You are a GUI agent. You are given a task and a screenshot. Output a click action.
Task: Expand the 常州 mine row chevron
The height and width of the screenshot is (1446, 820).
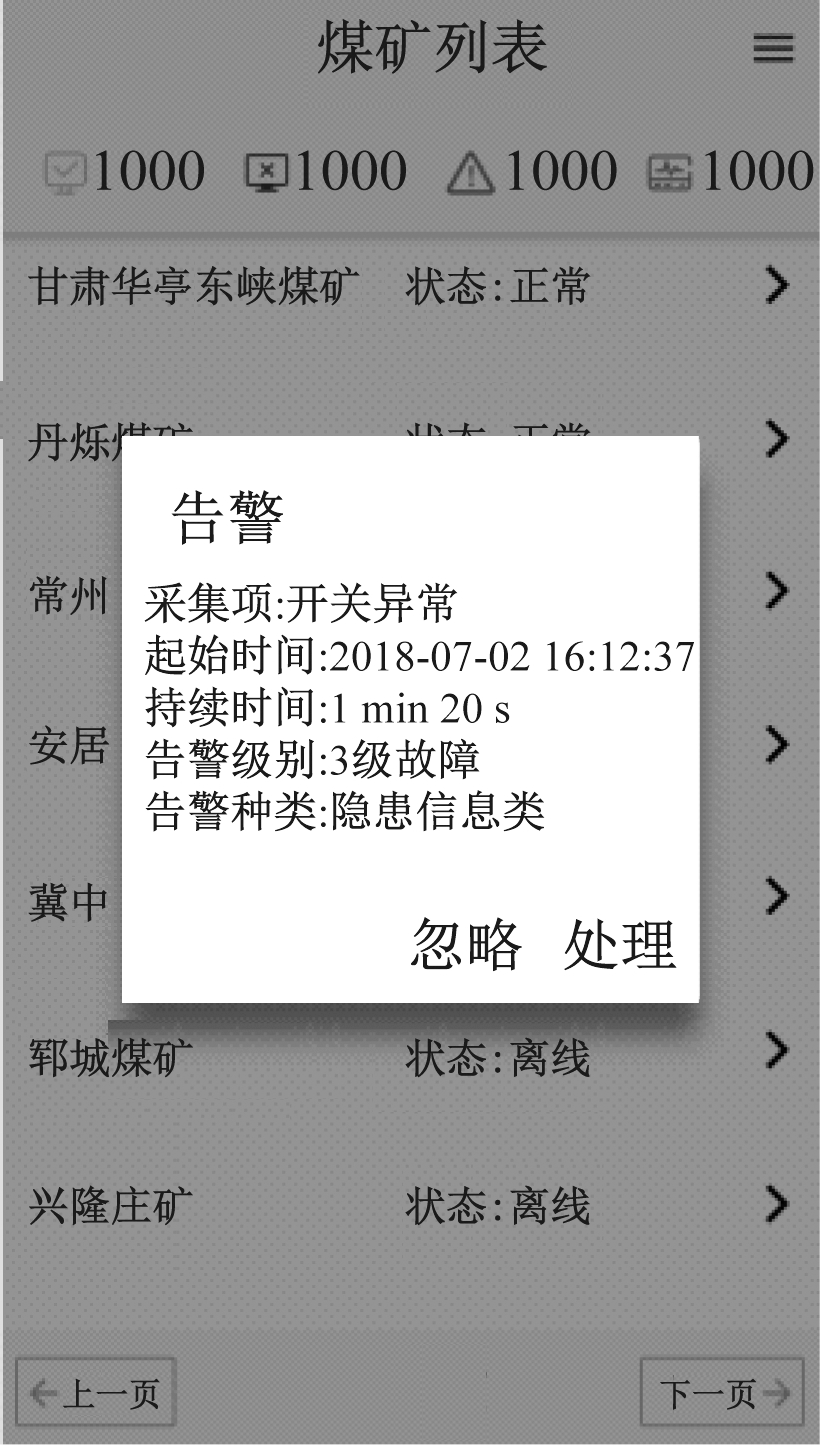775,592
